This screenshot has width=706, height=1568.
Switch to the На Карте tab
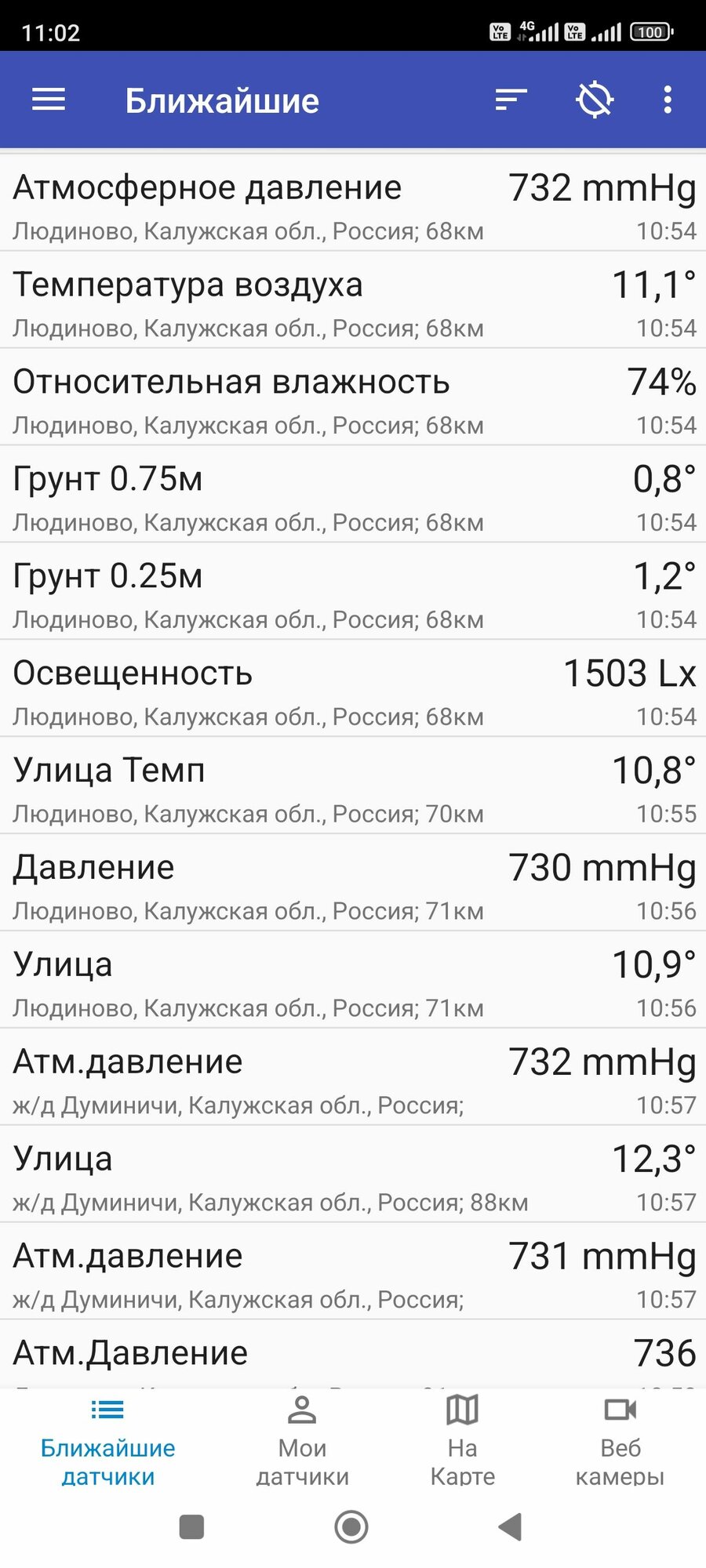point(462,1441)
